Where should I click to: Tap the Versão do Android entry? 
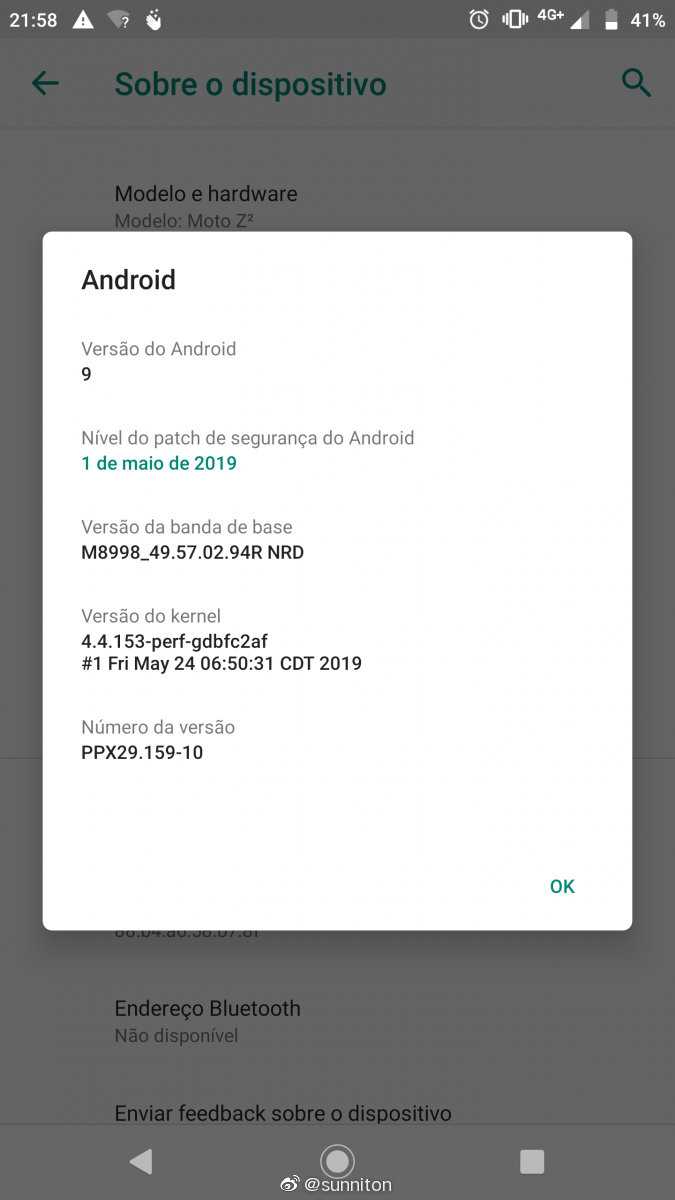pos(337,361)
